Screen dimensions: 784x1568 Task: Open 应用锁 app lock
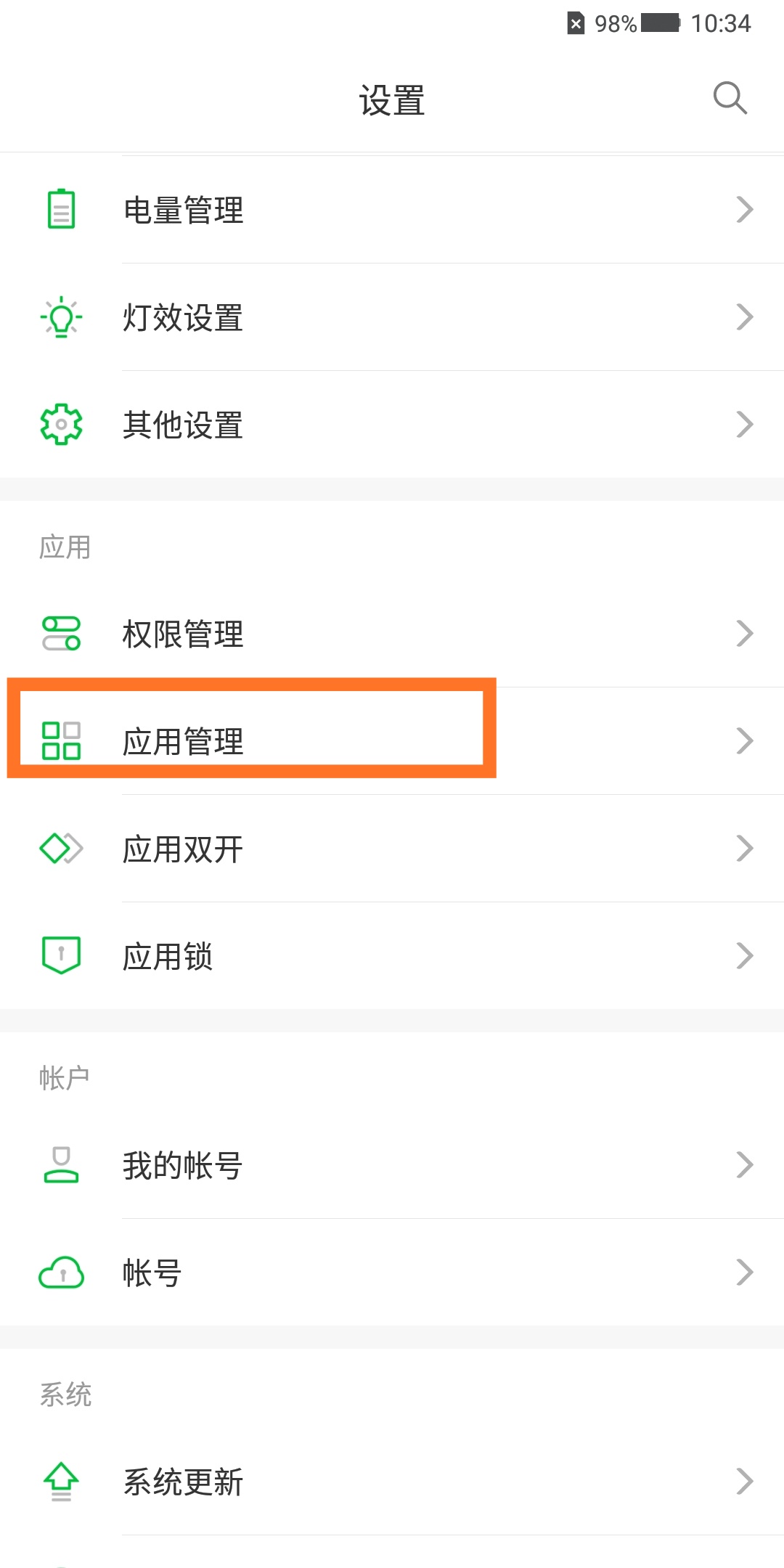(392, 956)
